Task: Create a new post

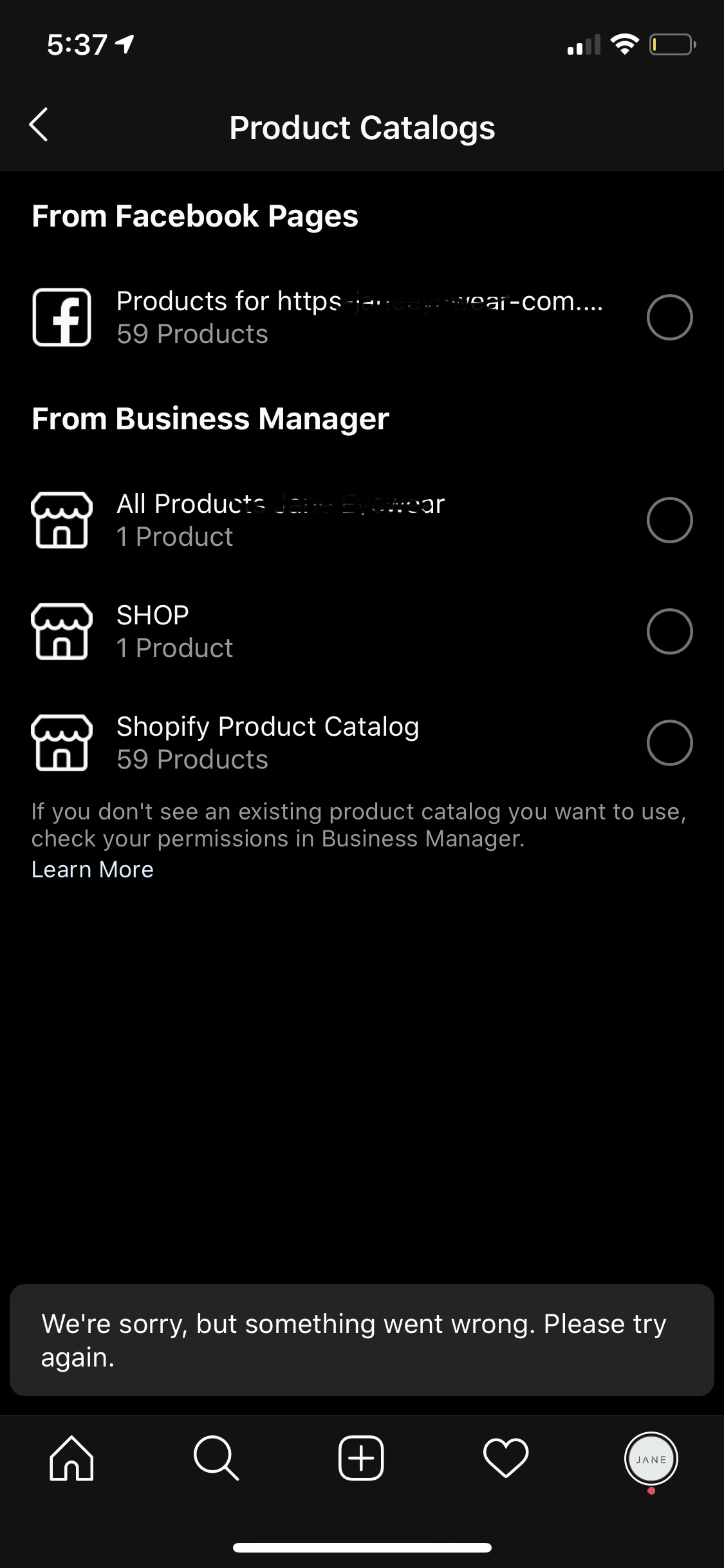Action: [x=361, y=1459]
